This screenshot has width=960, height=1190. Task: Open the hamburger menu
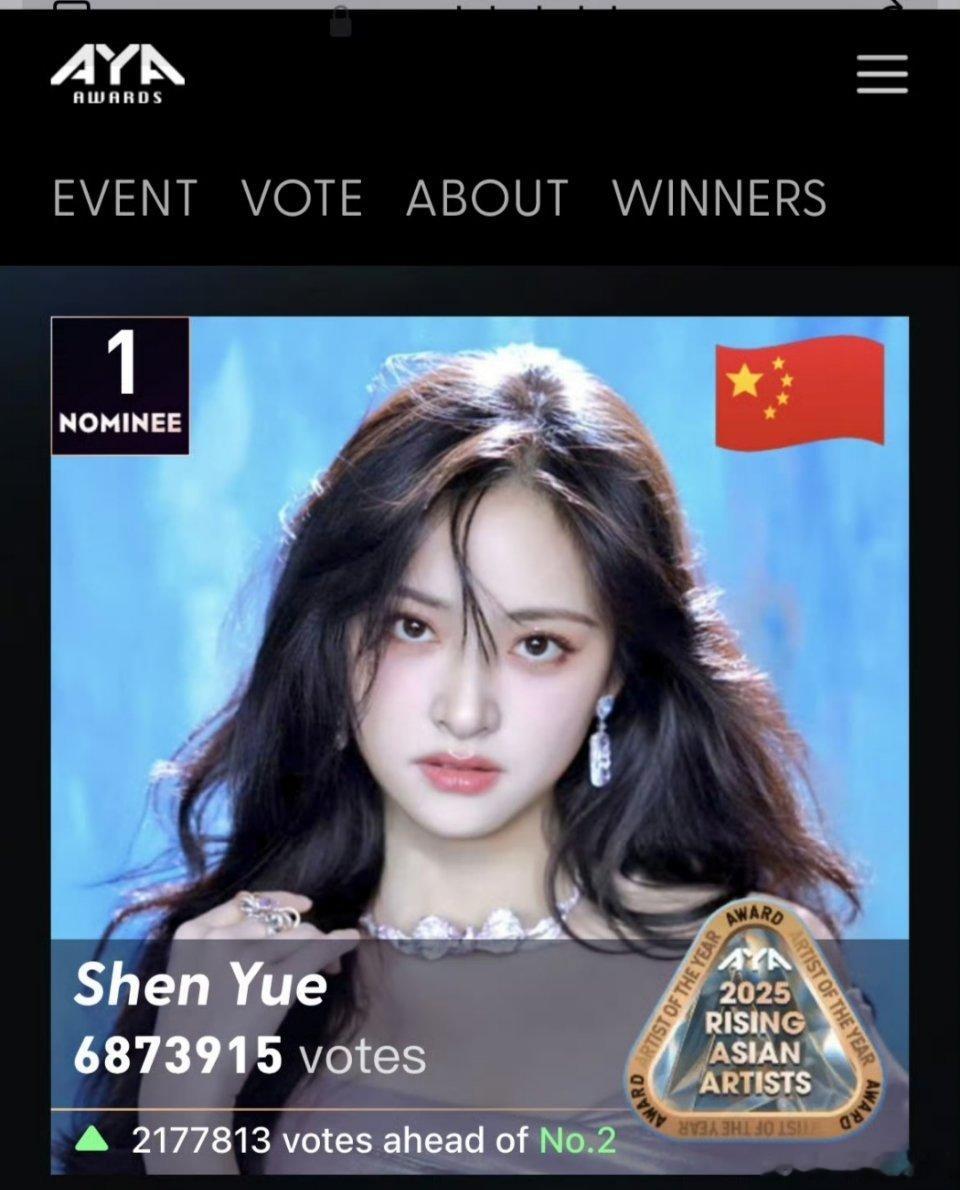[x=882, y=75]
